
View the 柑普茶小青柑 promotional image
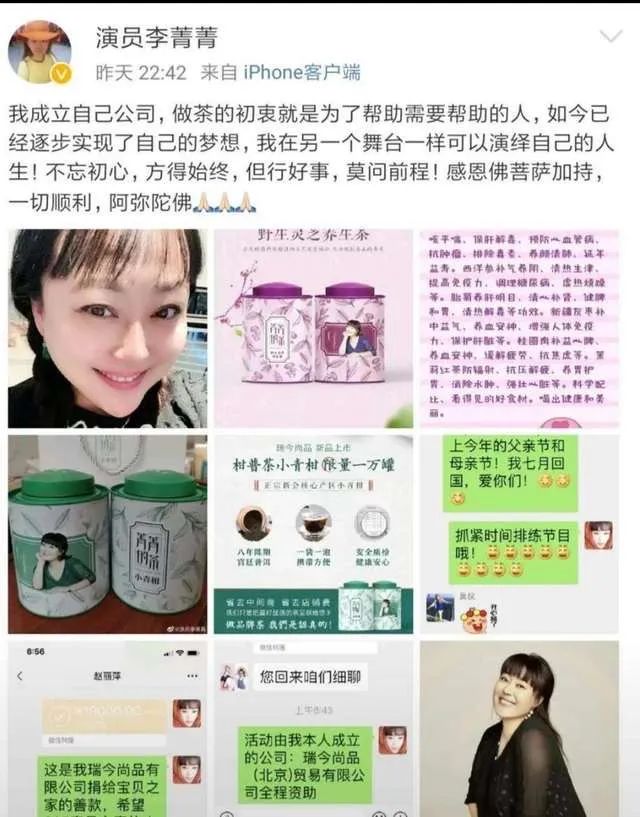tap(313, 533)
